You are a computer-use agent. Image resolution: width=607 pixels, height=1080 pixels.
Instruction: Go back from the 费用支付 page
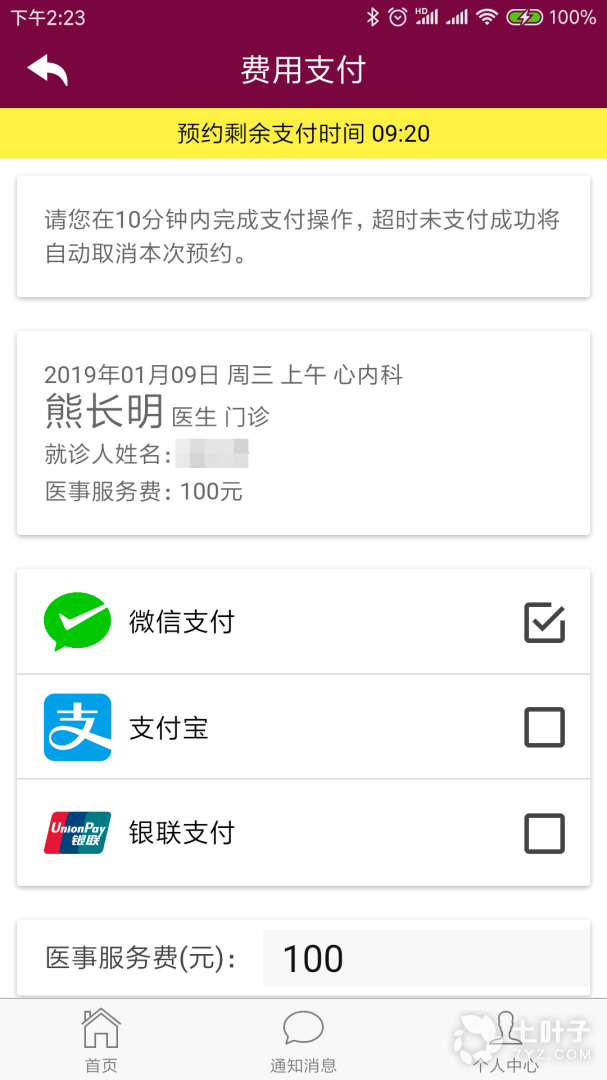click(48, 70)
